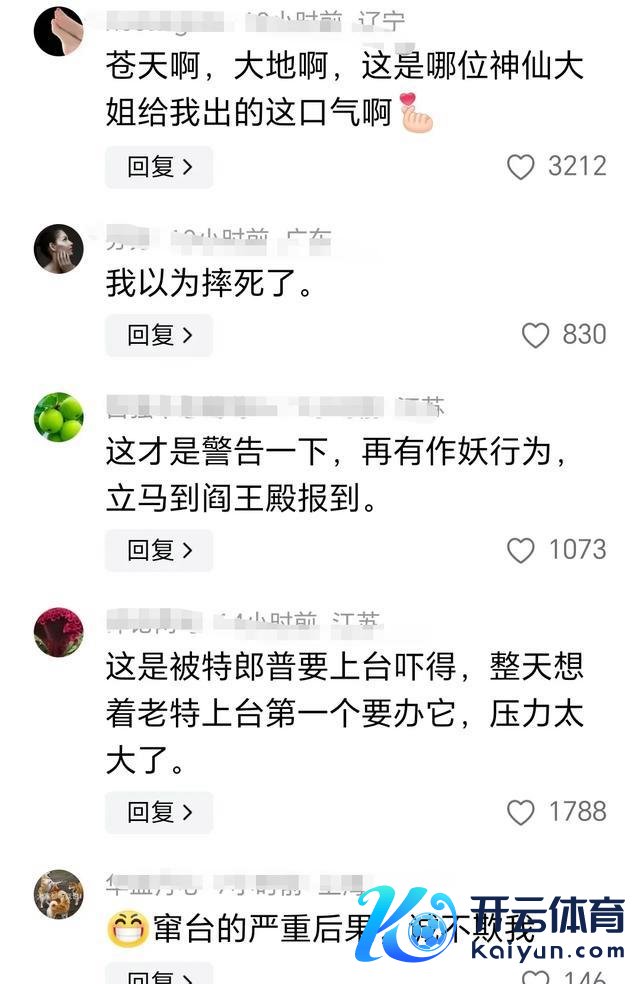The image size is (640, 984).
Task: Reply to the 阎王殿报到 comment
Action: tap(159, 550)
